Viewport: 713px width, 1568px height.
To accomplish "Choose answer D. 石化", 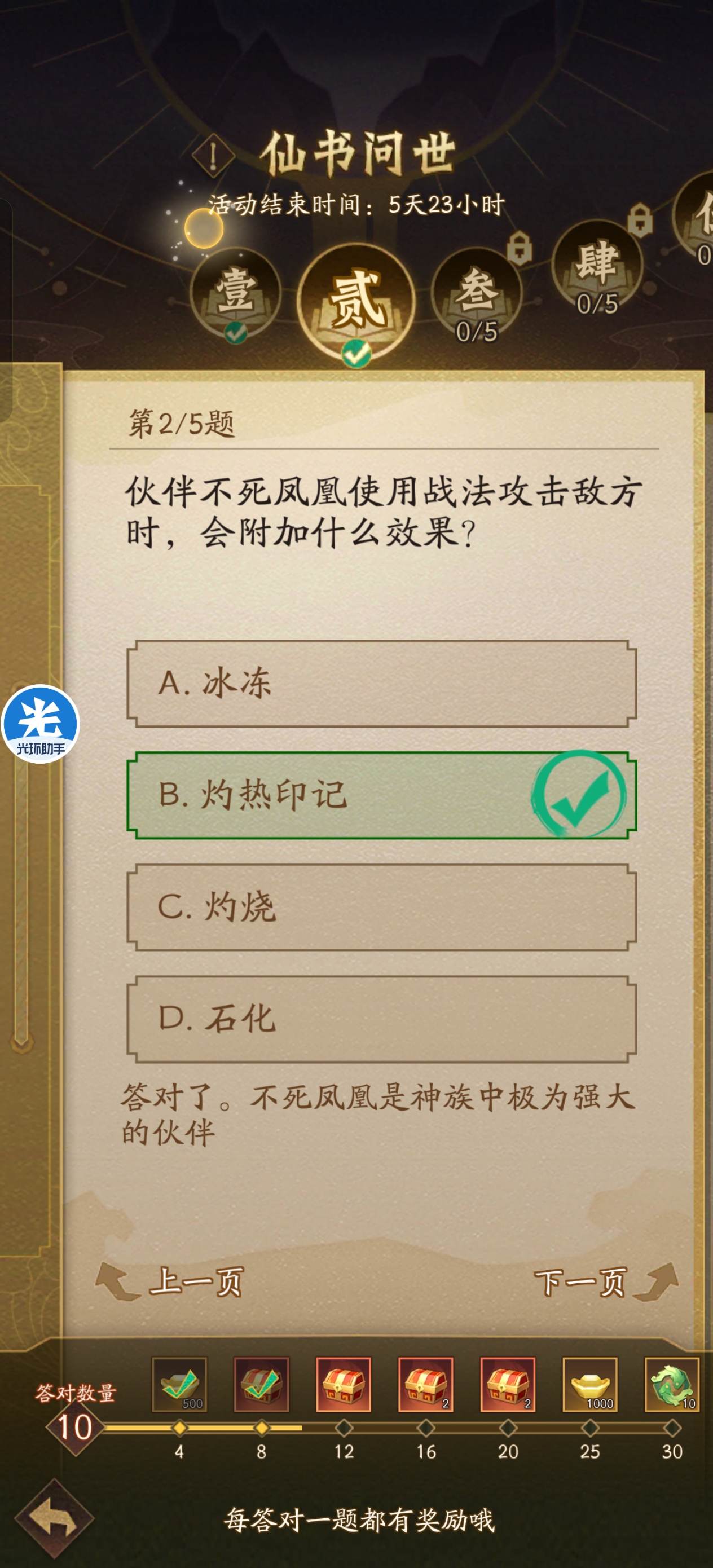I will tap(382, 1019).
